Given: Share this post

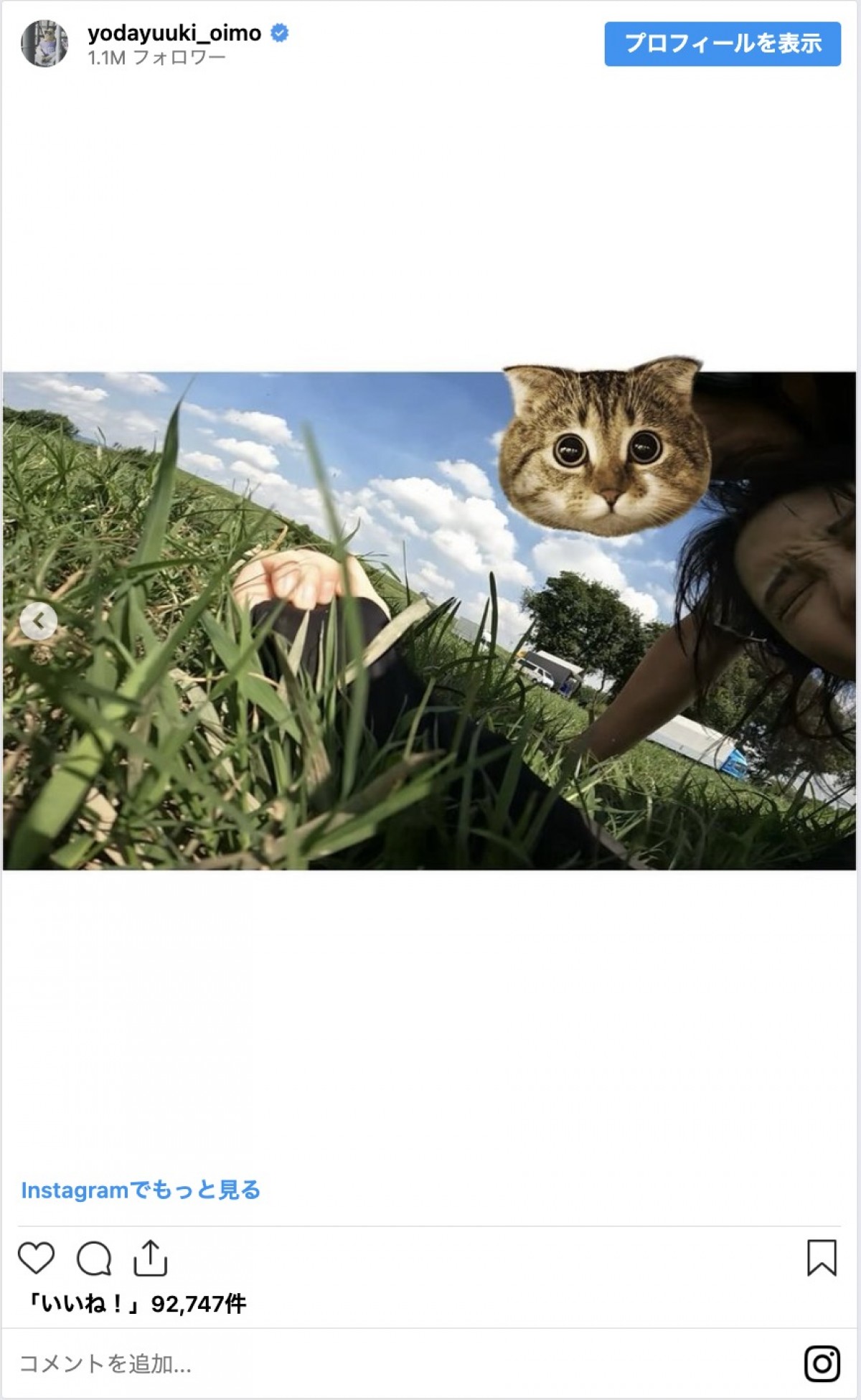Looking at the screenshot, I should pyautogui.click(x=150, y=1258).
